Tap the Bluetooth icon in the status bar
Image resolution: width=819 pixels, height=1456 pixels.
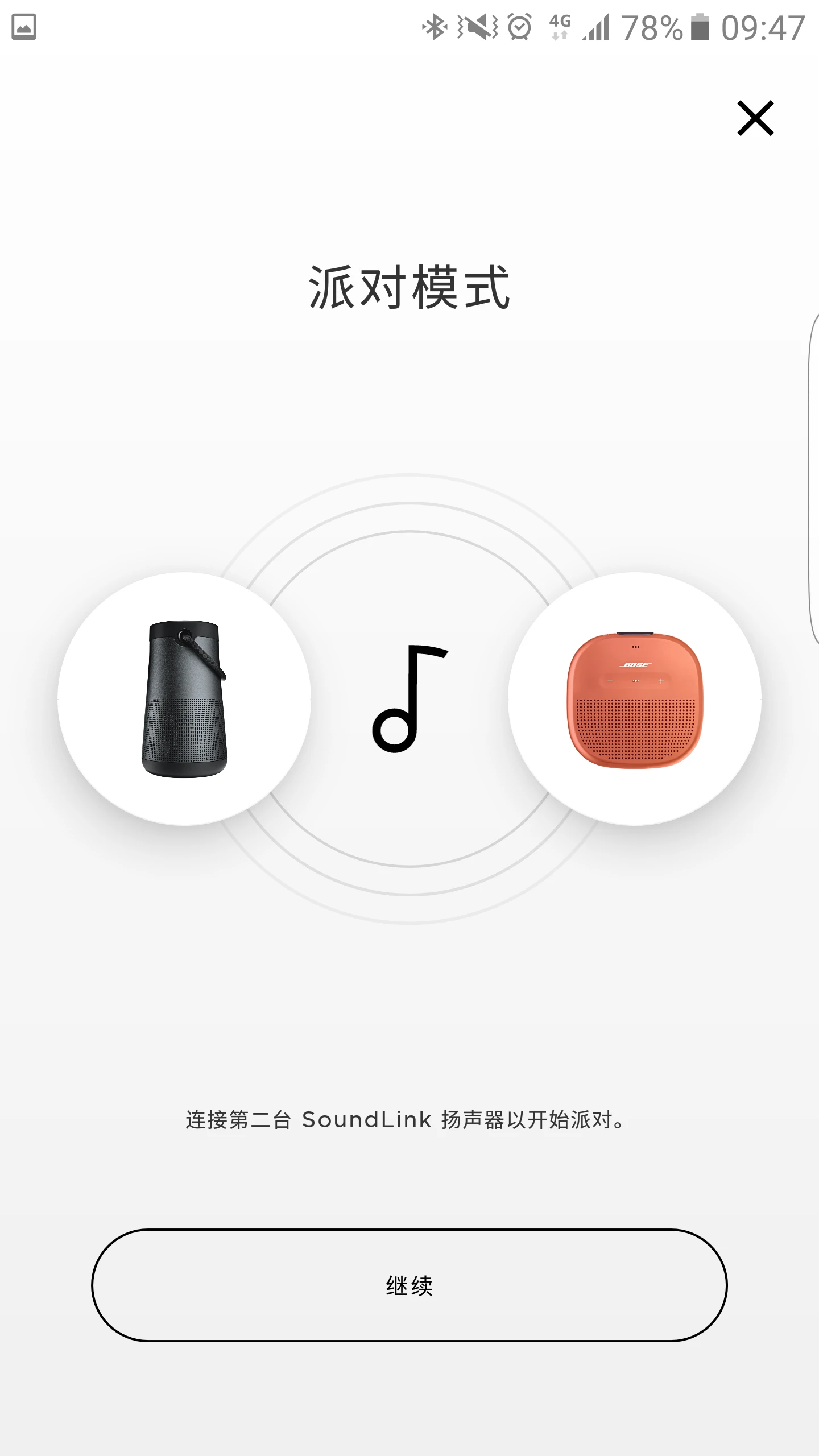(434, 26)
